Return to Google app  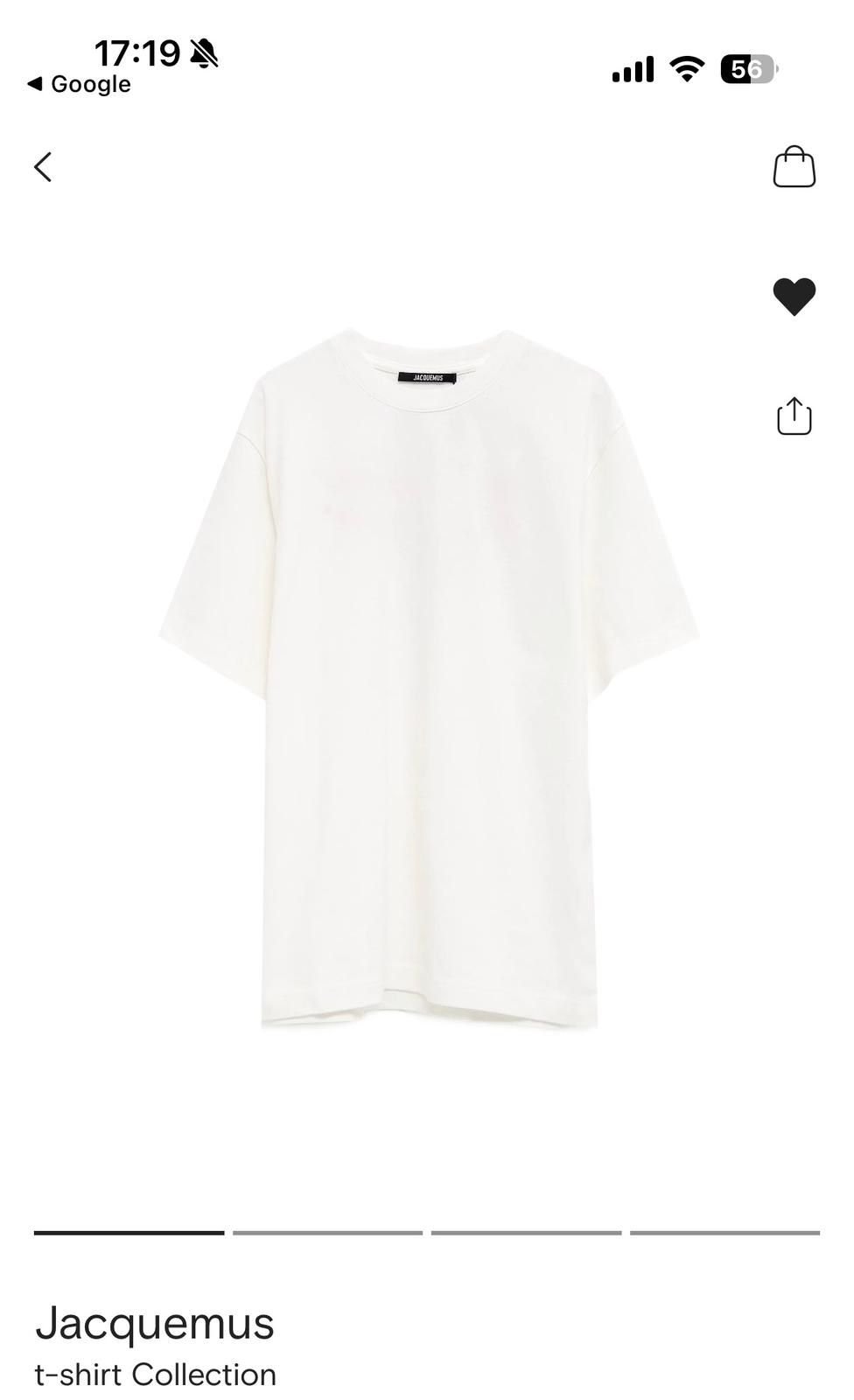pyautogui.click(x=80, y=84)
